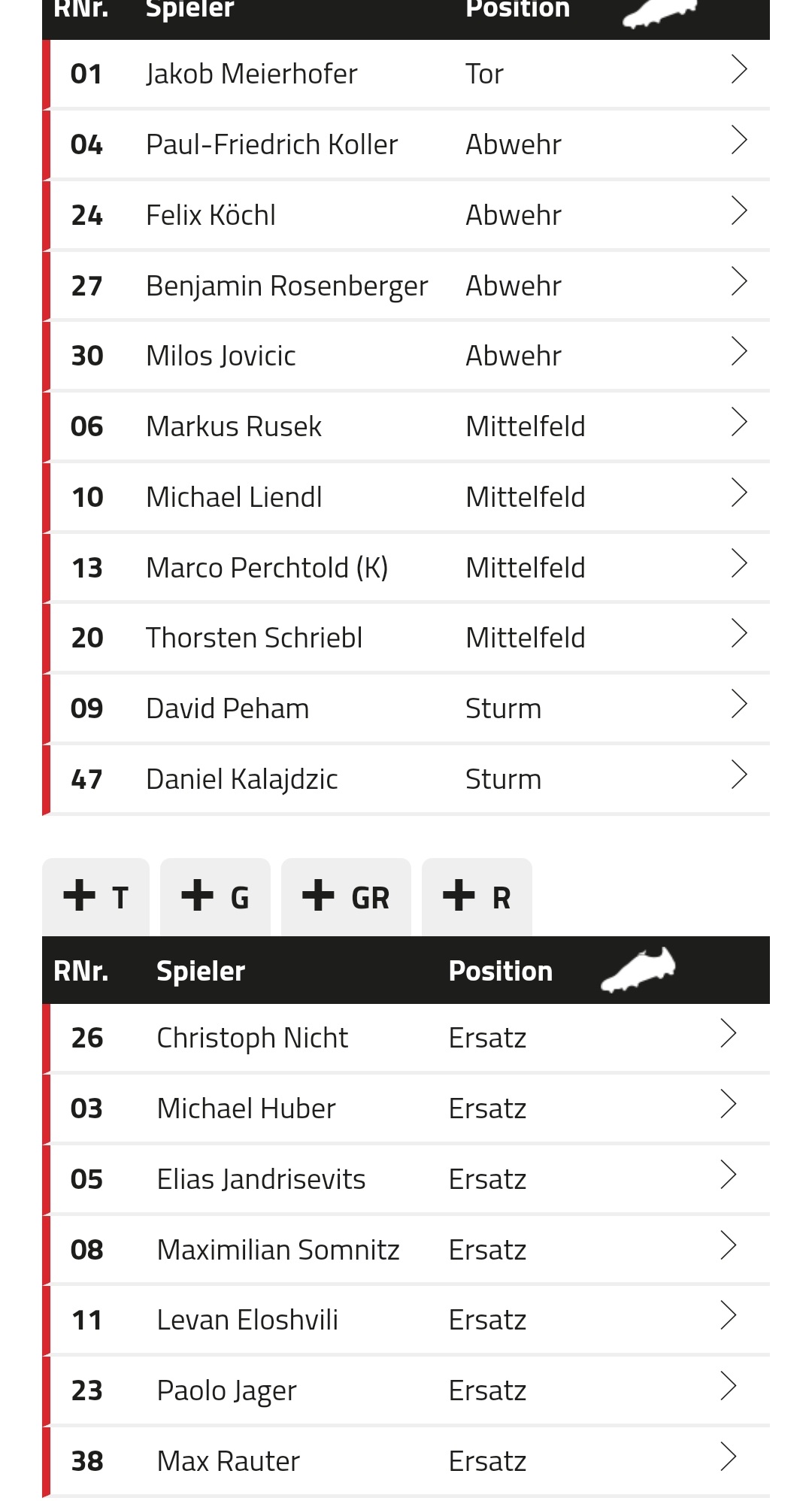Expand the plus G tab
812x1501 pixels.
[x=215, y=897]
